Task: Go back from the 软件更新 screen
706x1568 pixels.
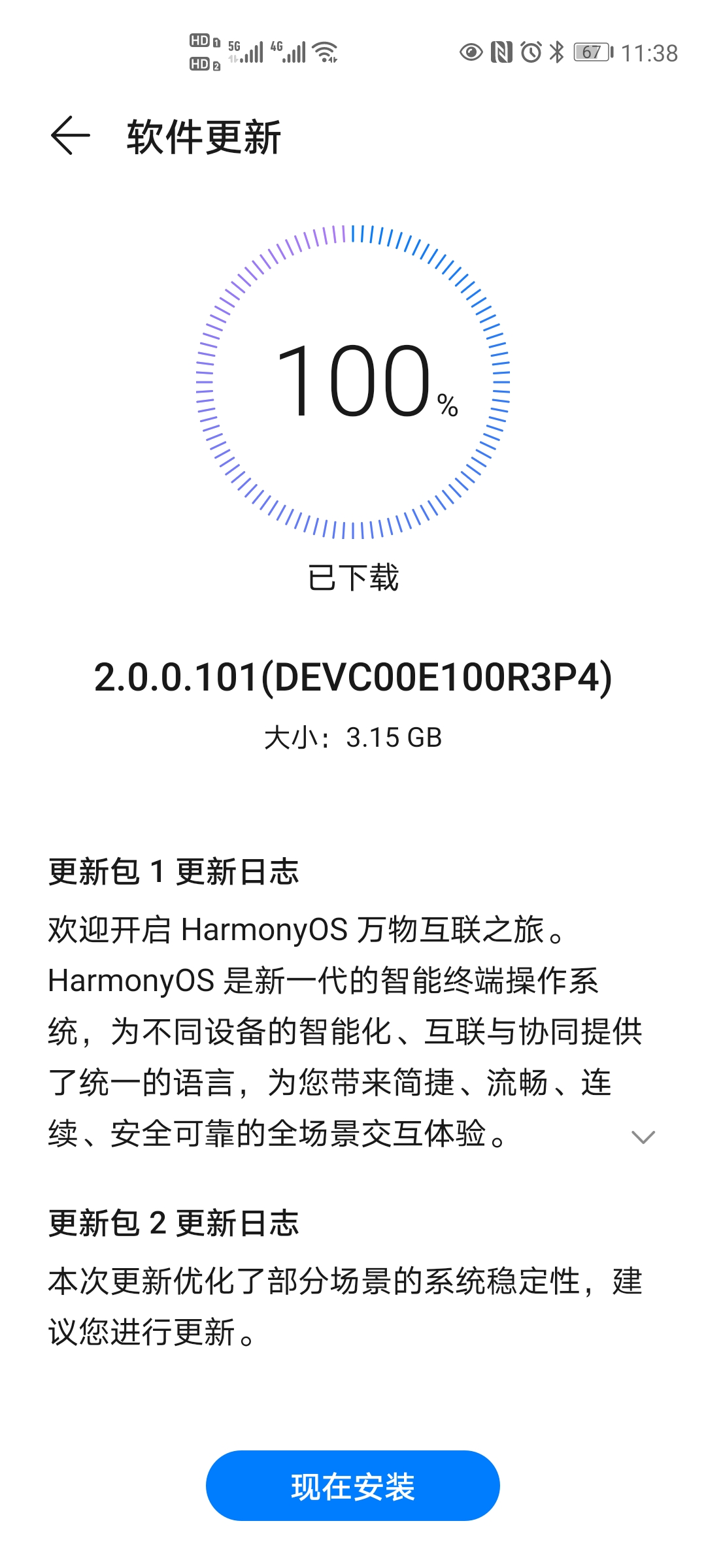Action: pyautogui.click(x=70, y=136)
